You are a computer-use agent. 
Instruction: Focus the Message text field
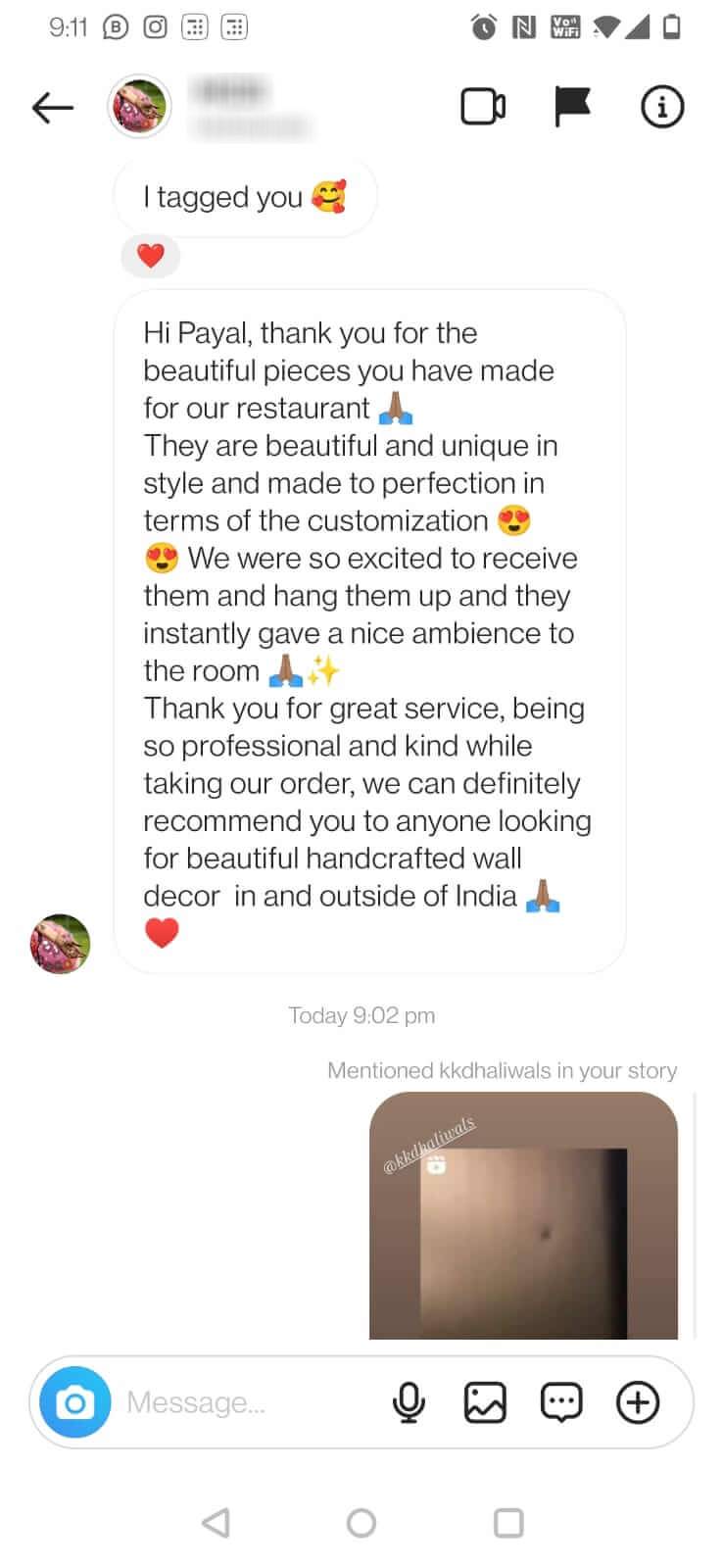tap(245, 1402)
